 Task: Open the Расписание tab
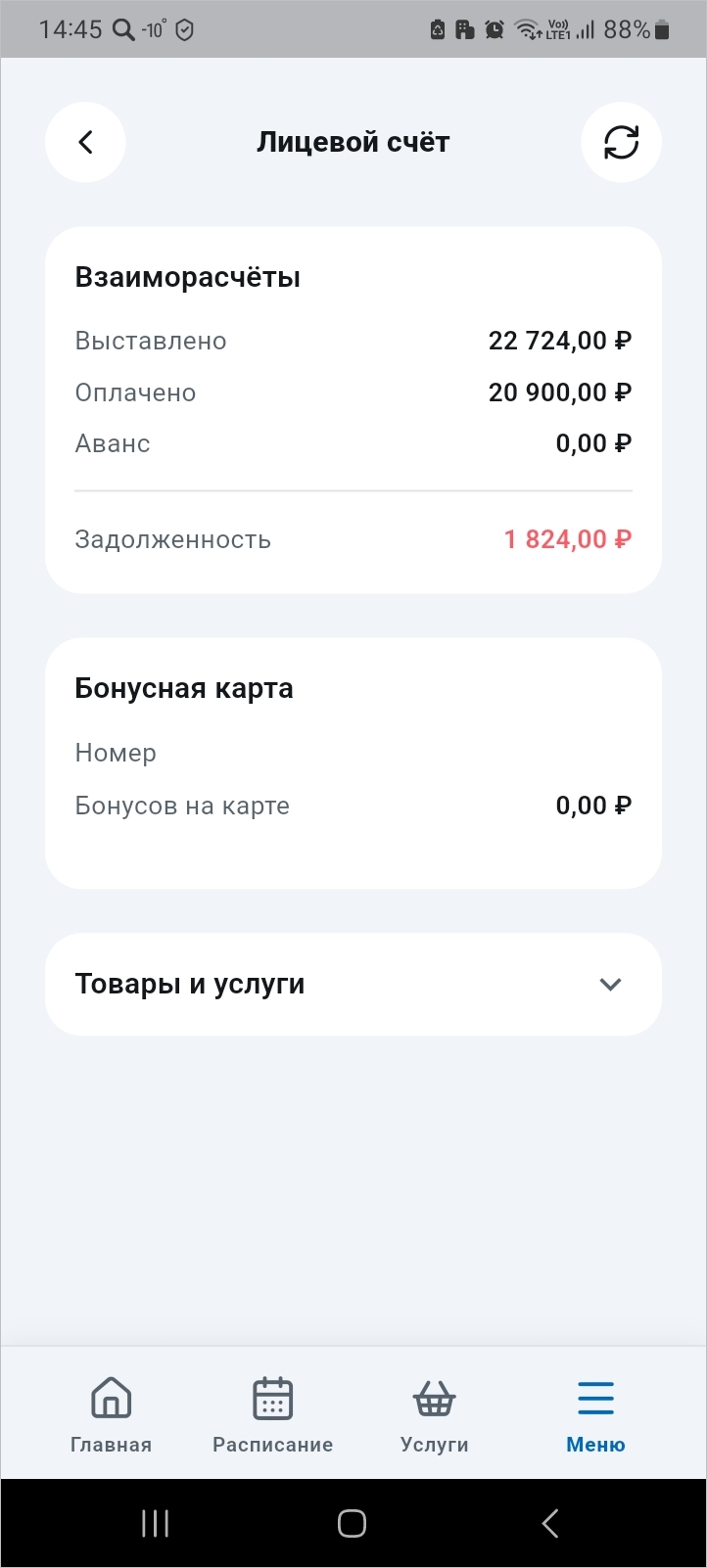[x=272, y=1414]
